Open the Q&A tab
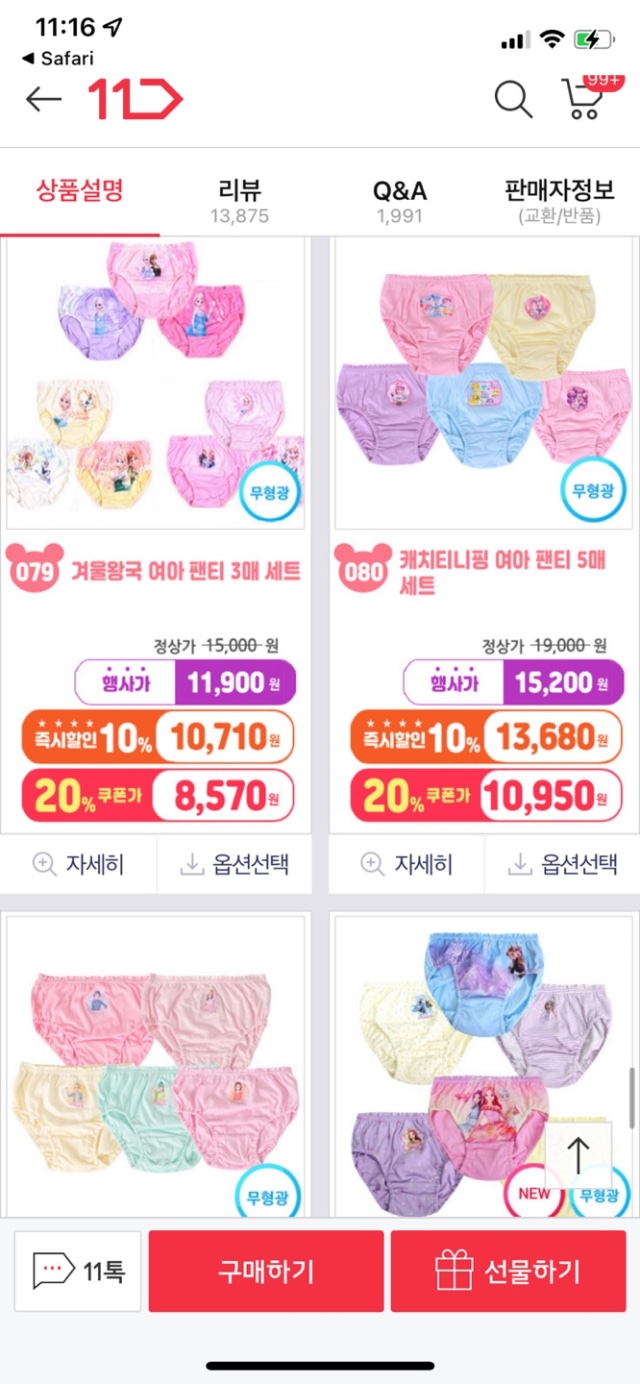Screen dimensions: 640x1384 point(399,199)
